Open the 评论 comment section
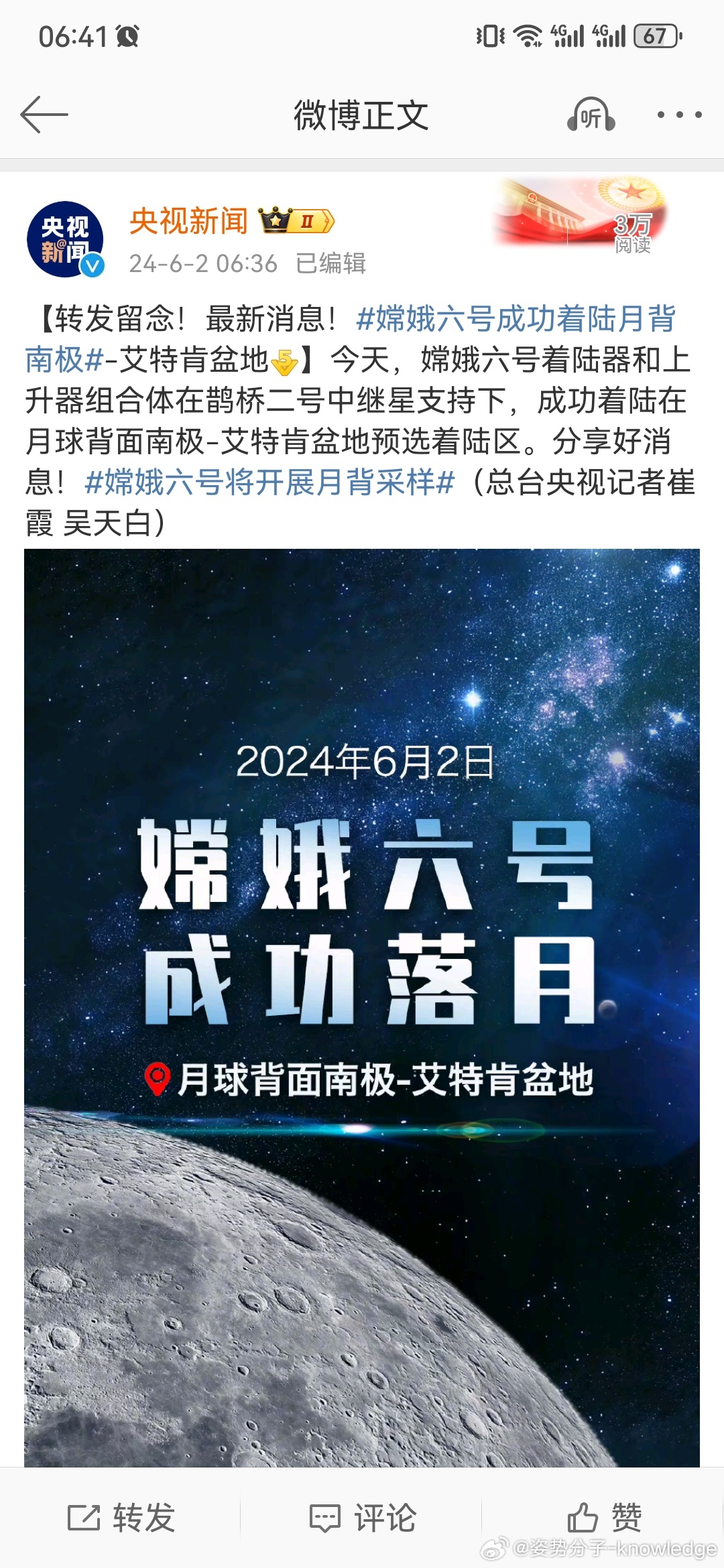This screenshot has height=1568, width=724. tap(363, 1518)
